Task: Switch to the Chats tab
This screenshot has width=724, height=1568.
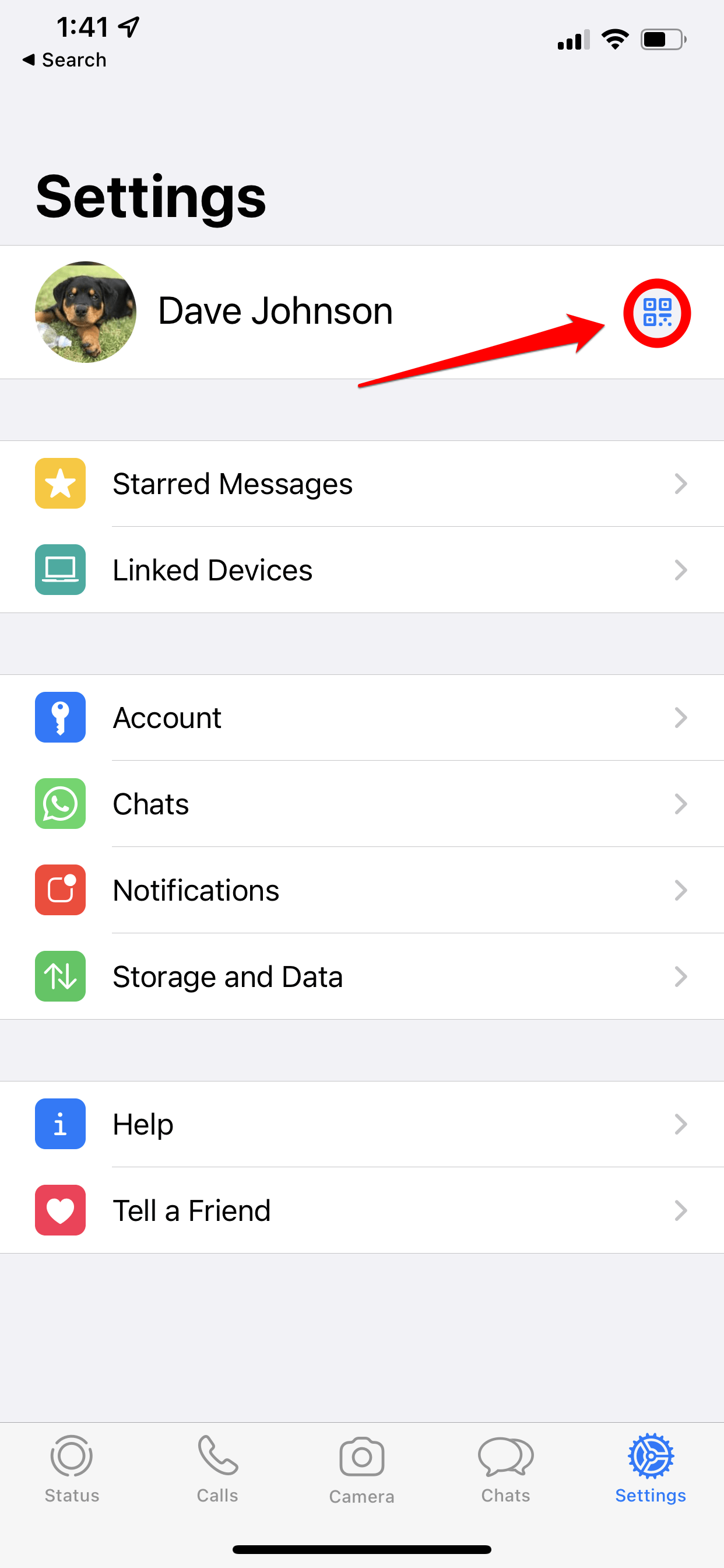Action: 505,1468
